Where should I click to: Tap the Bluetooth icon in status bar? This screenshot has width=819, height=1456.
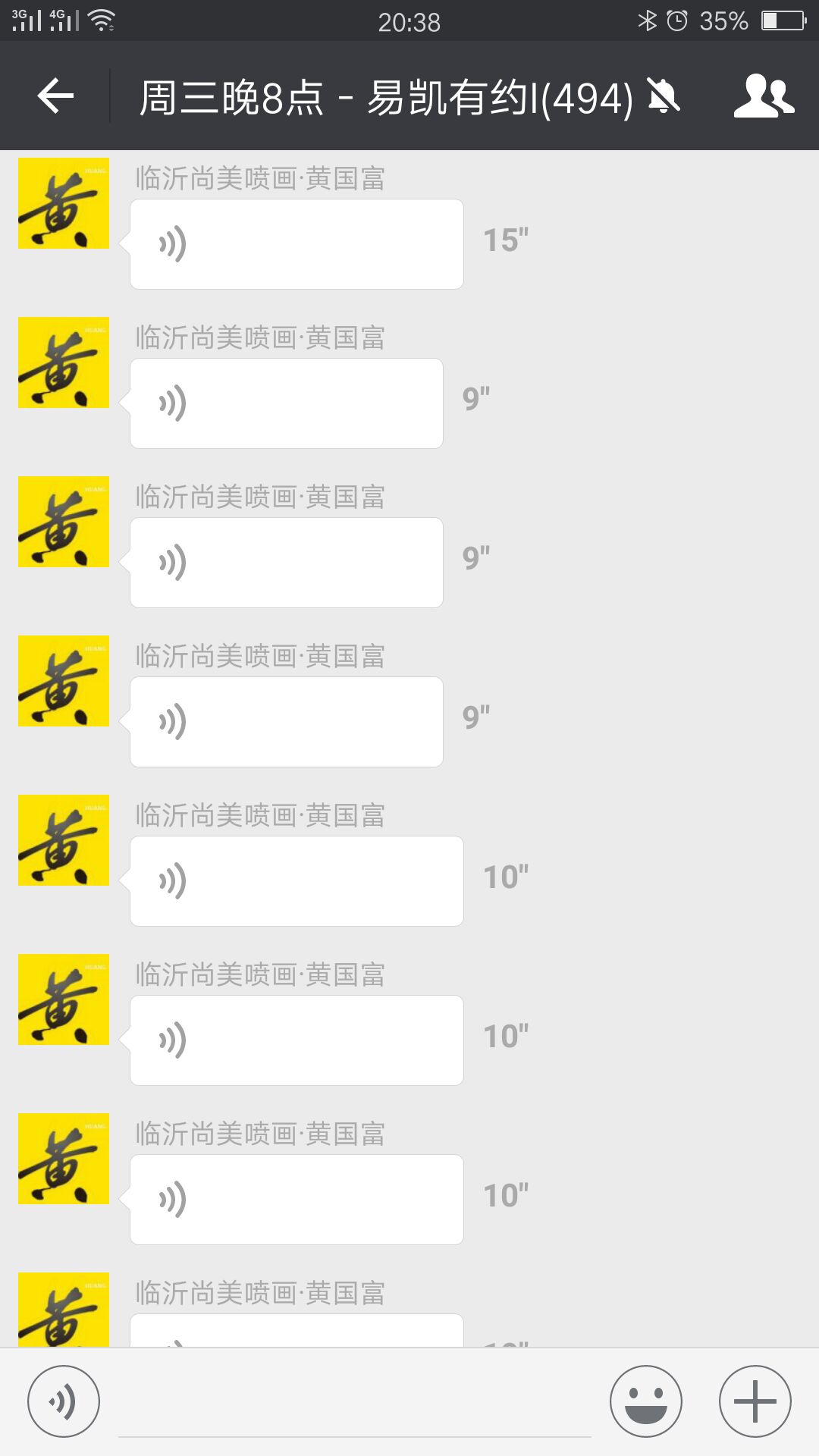648,20
